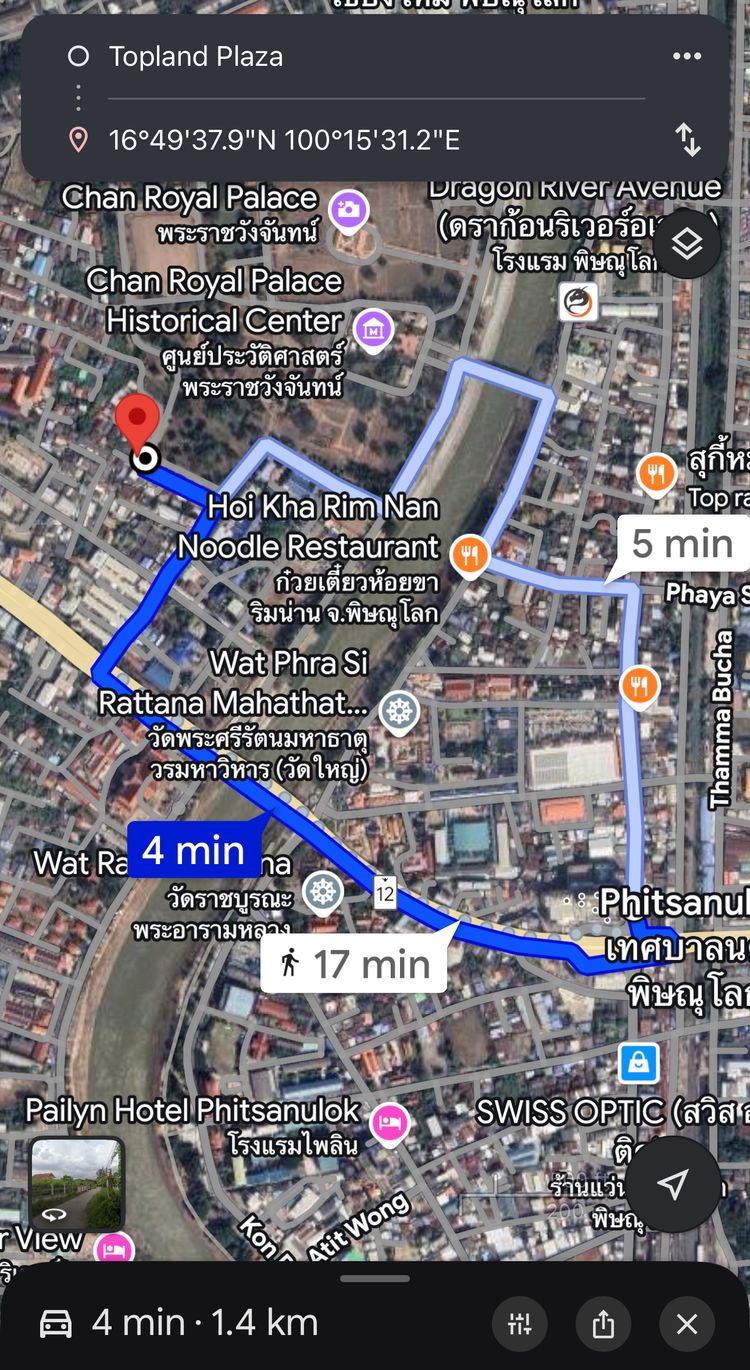The image size is (750, 1370).
Task: Share the driving directions
Action: pyautogui.click(x=603, y=1324)
